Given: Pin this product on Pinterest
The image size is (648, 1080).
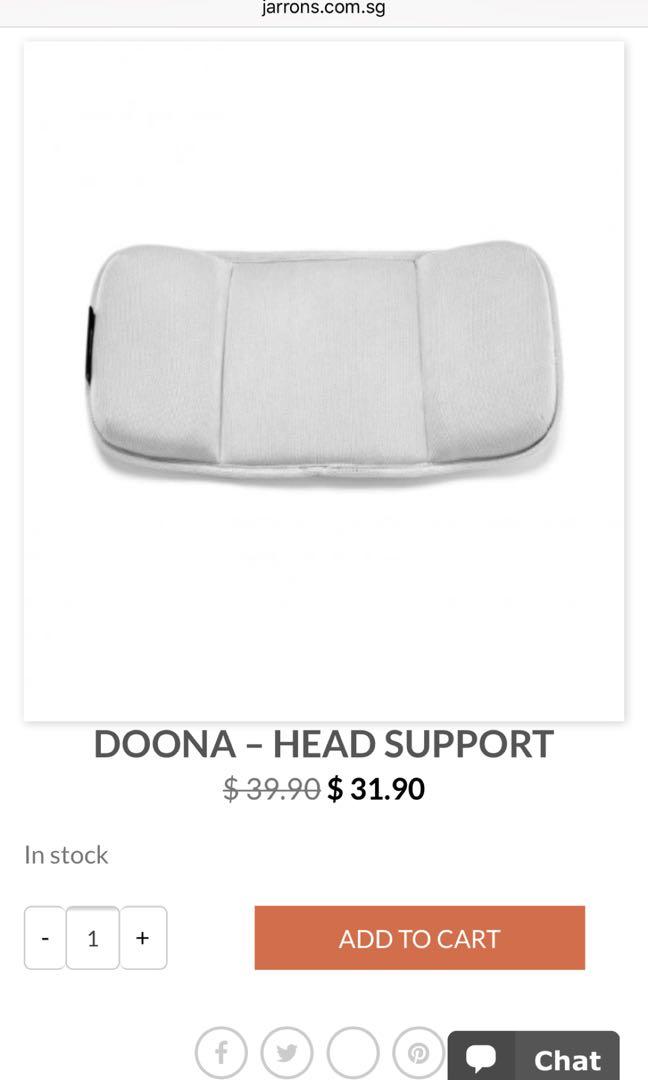Looking at the screenshot, I should (x=418, y=1052).
